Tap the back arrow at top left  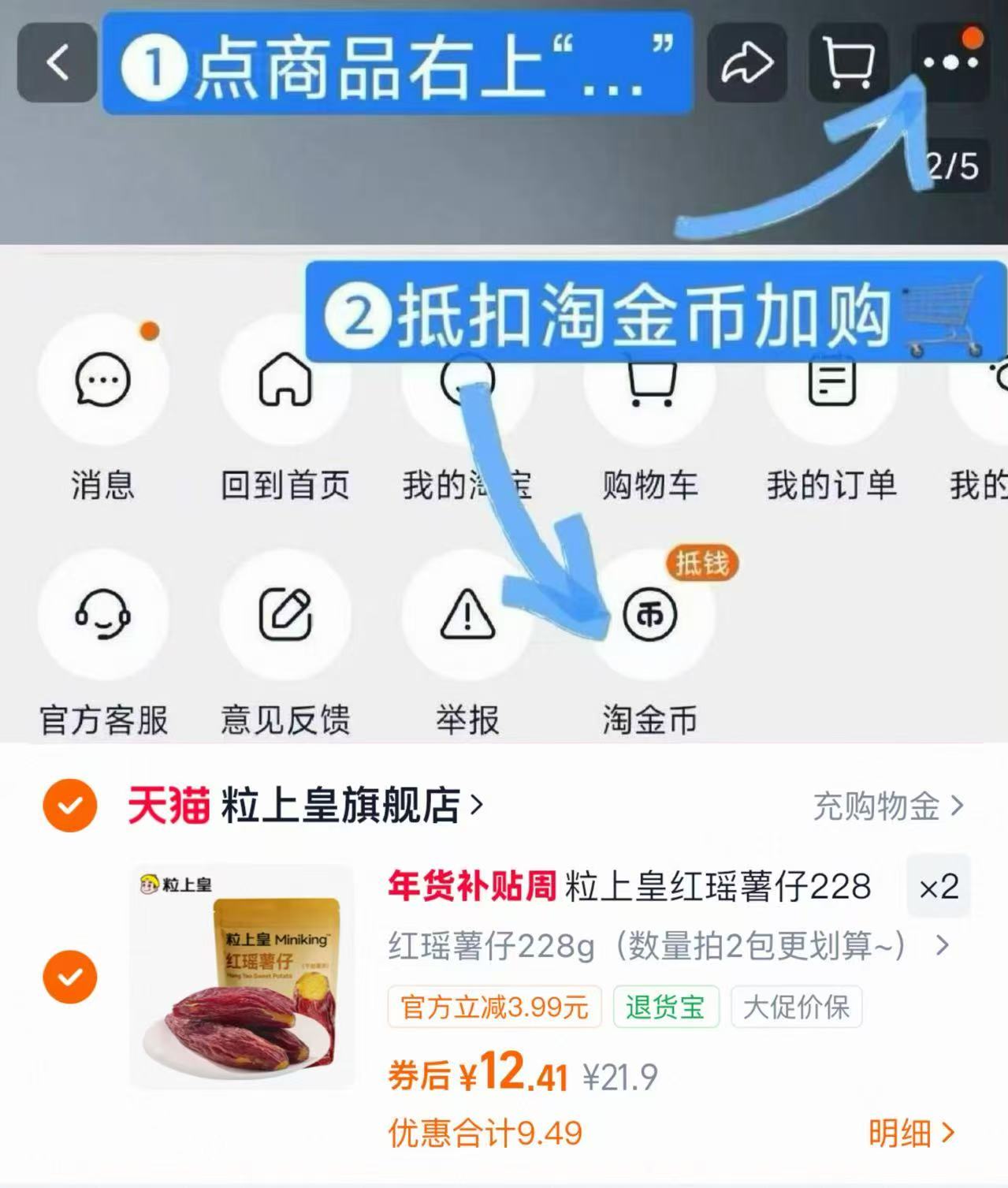55,63
